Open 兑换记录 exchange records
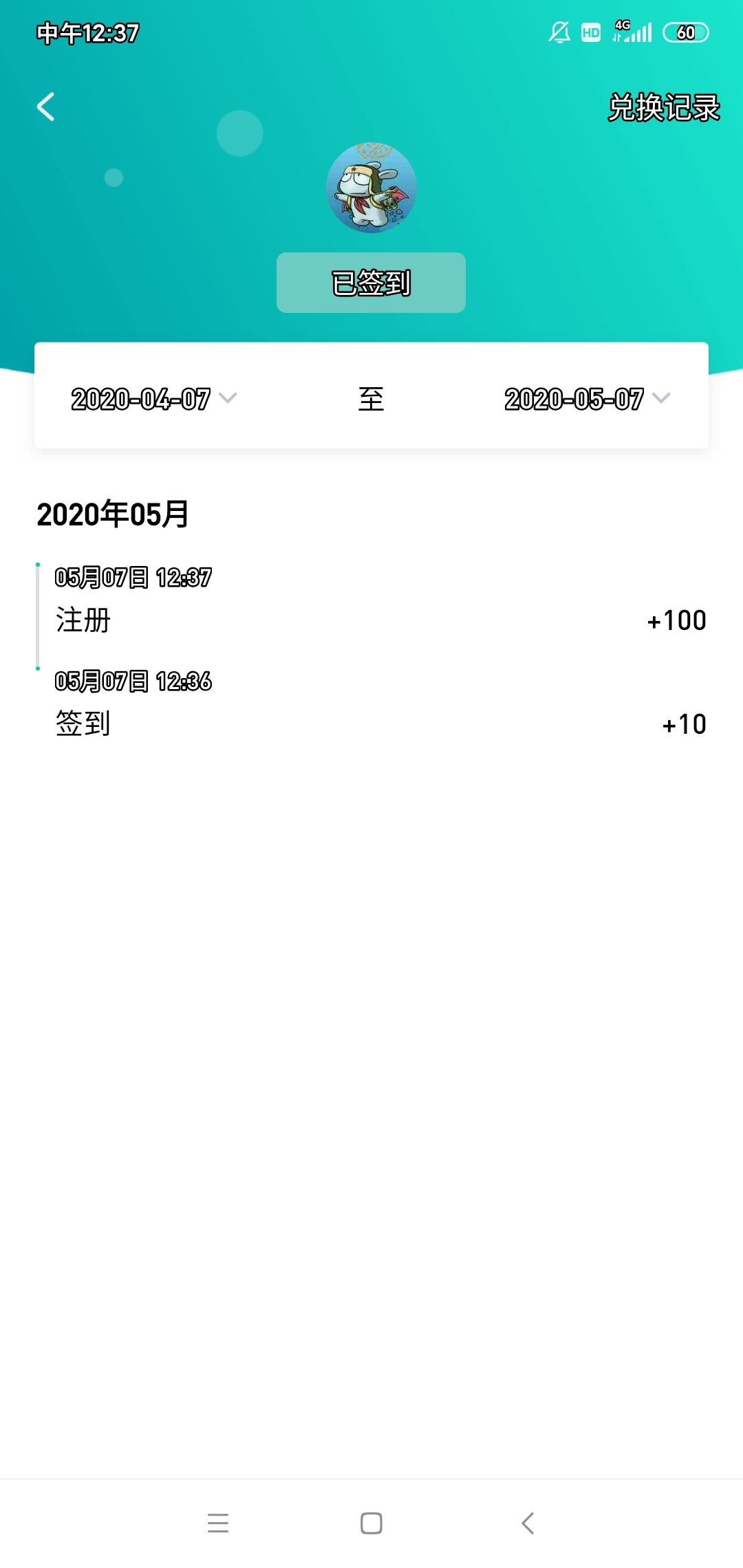 (x=663, y=108)
